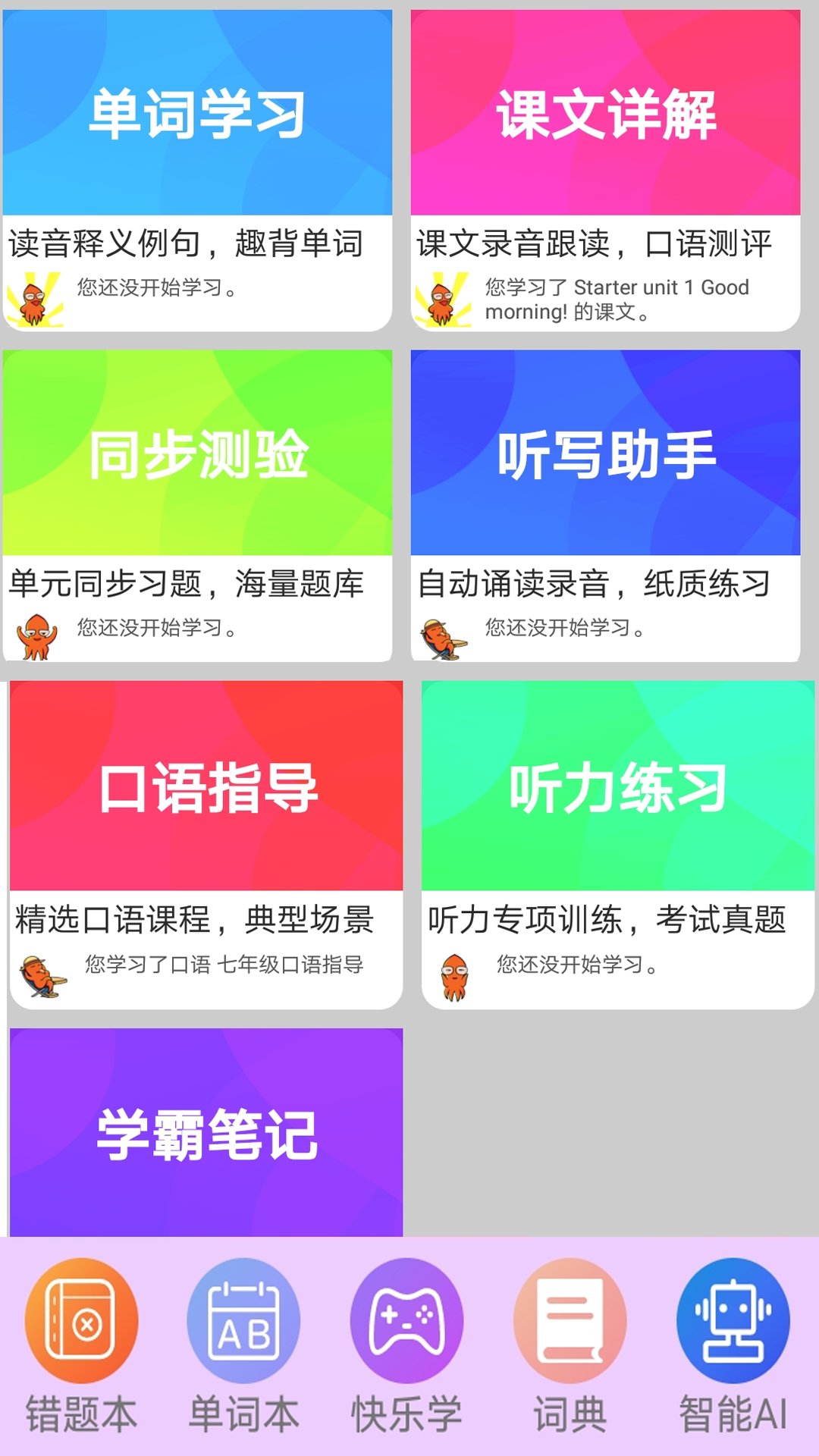Open the 单词本 word book icon

244,1321
